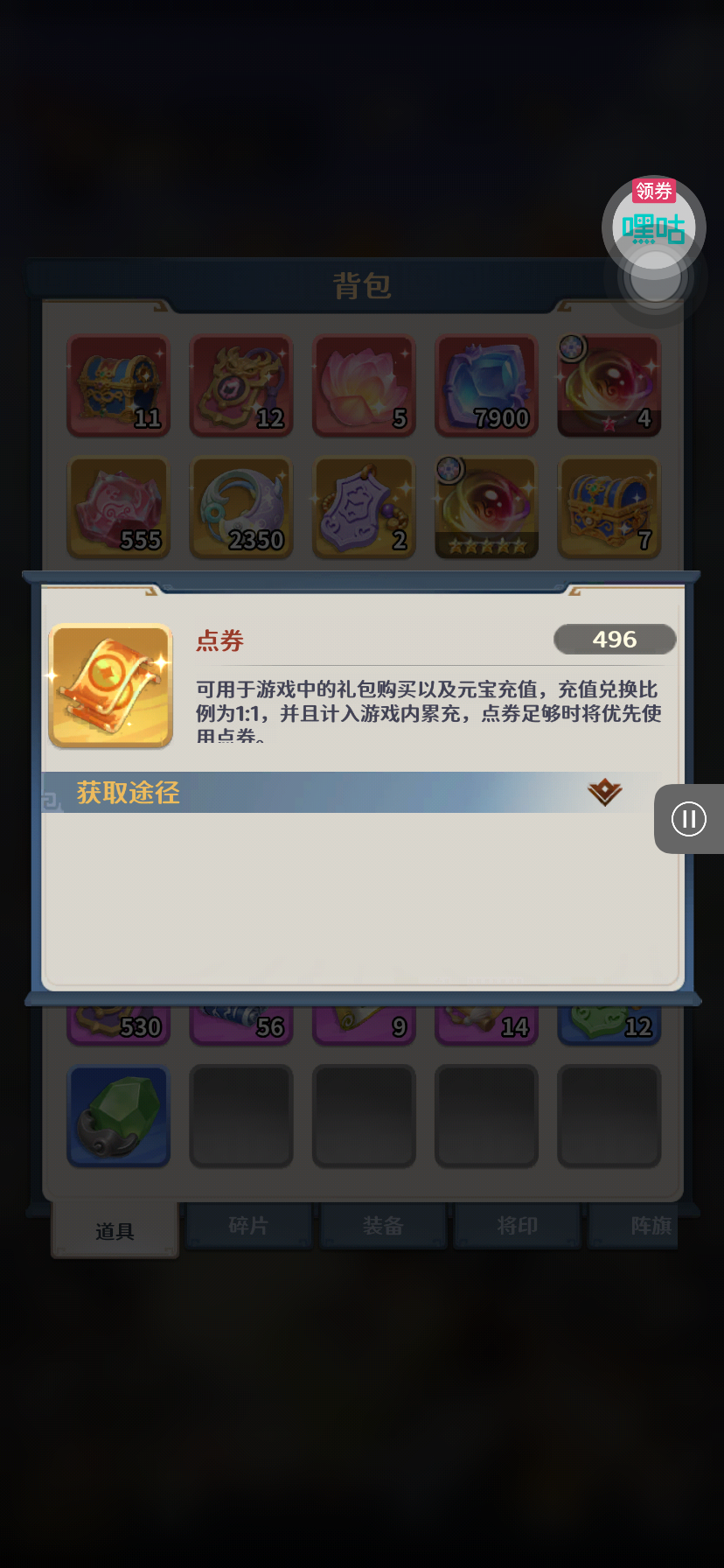Tap the 嘿咕 领券 floating button
724x1568 pixels.
[653, 226]
